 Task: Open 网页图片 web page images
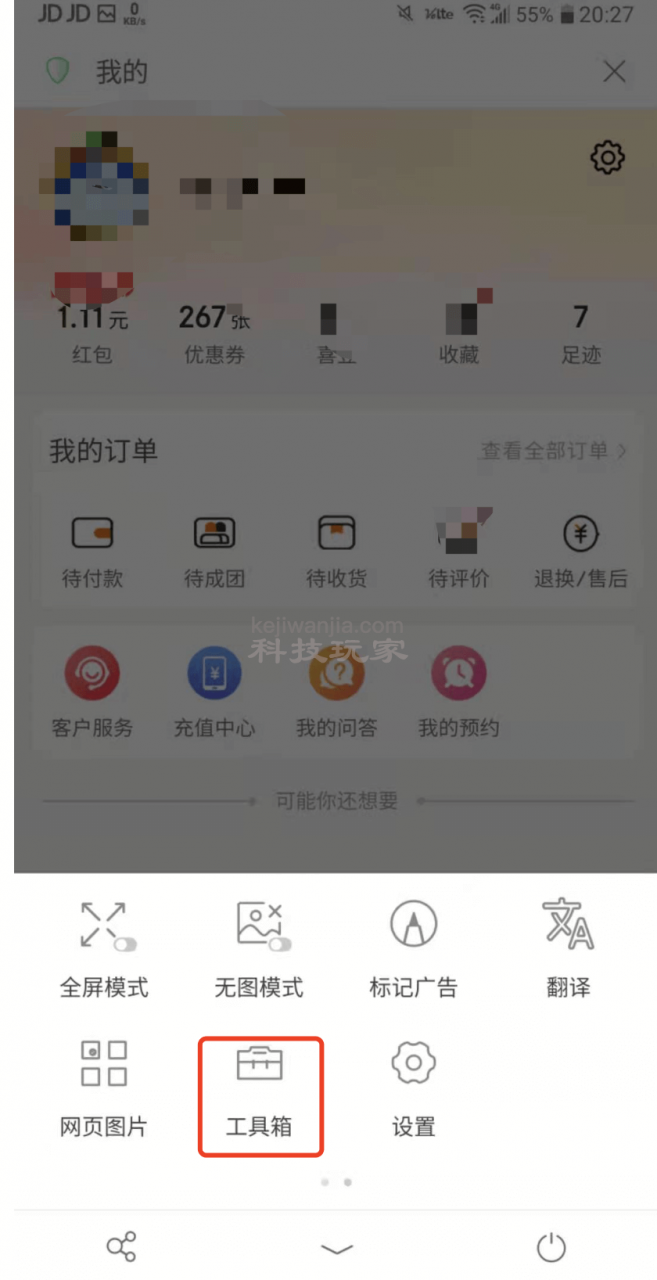[x=104, y=1085]
